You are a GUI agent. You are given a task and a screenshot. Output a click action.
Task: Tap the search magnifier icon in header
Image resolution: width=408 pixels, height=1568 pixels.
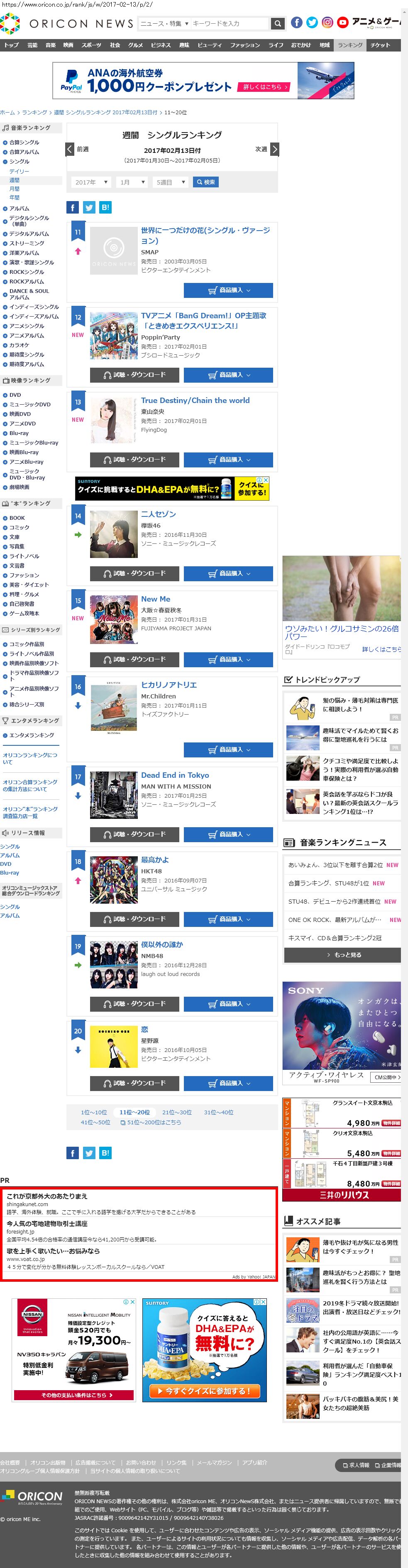pyautogui.click(x=277, y=24)
